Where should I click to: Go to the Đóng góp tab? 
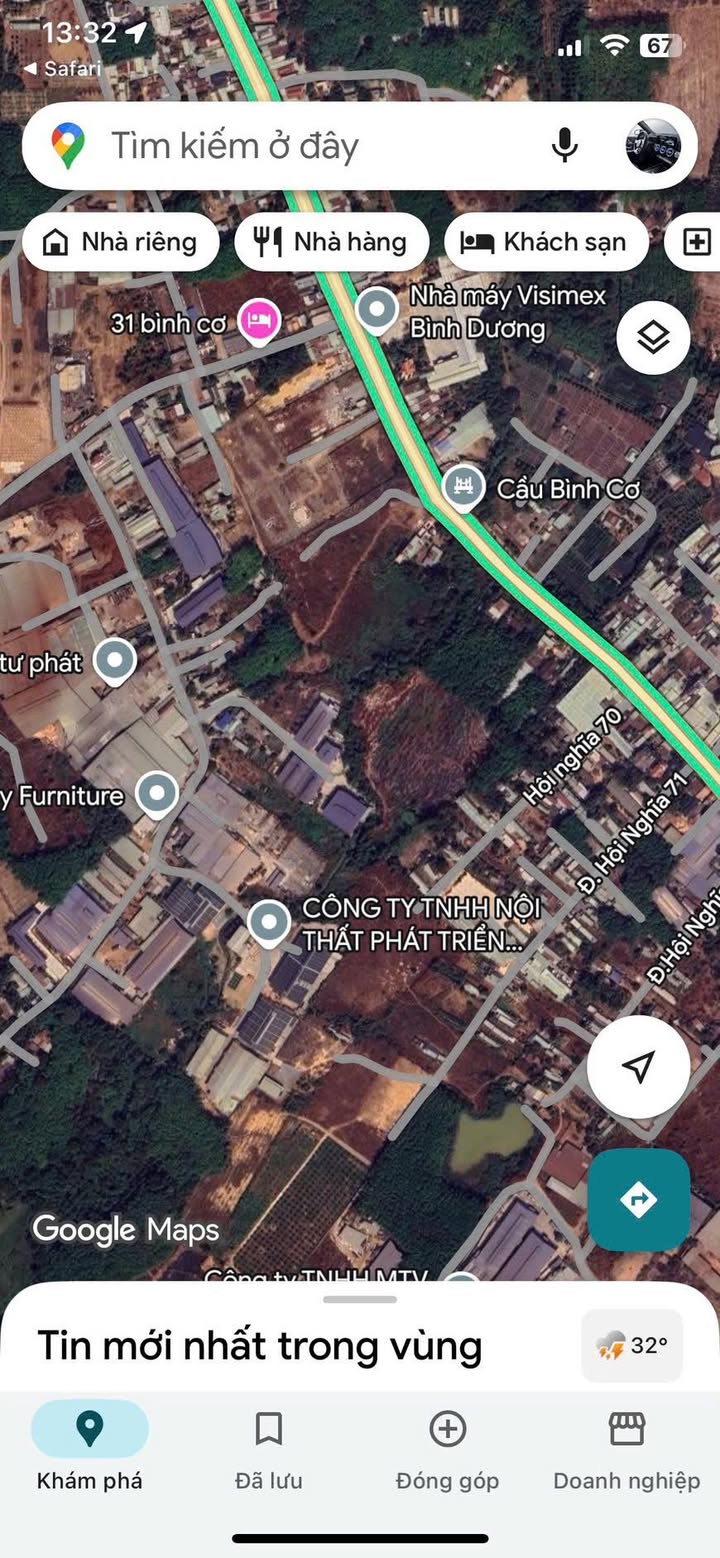pos(447,1449)
